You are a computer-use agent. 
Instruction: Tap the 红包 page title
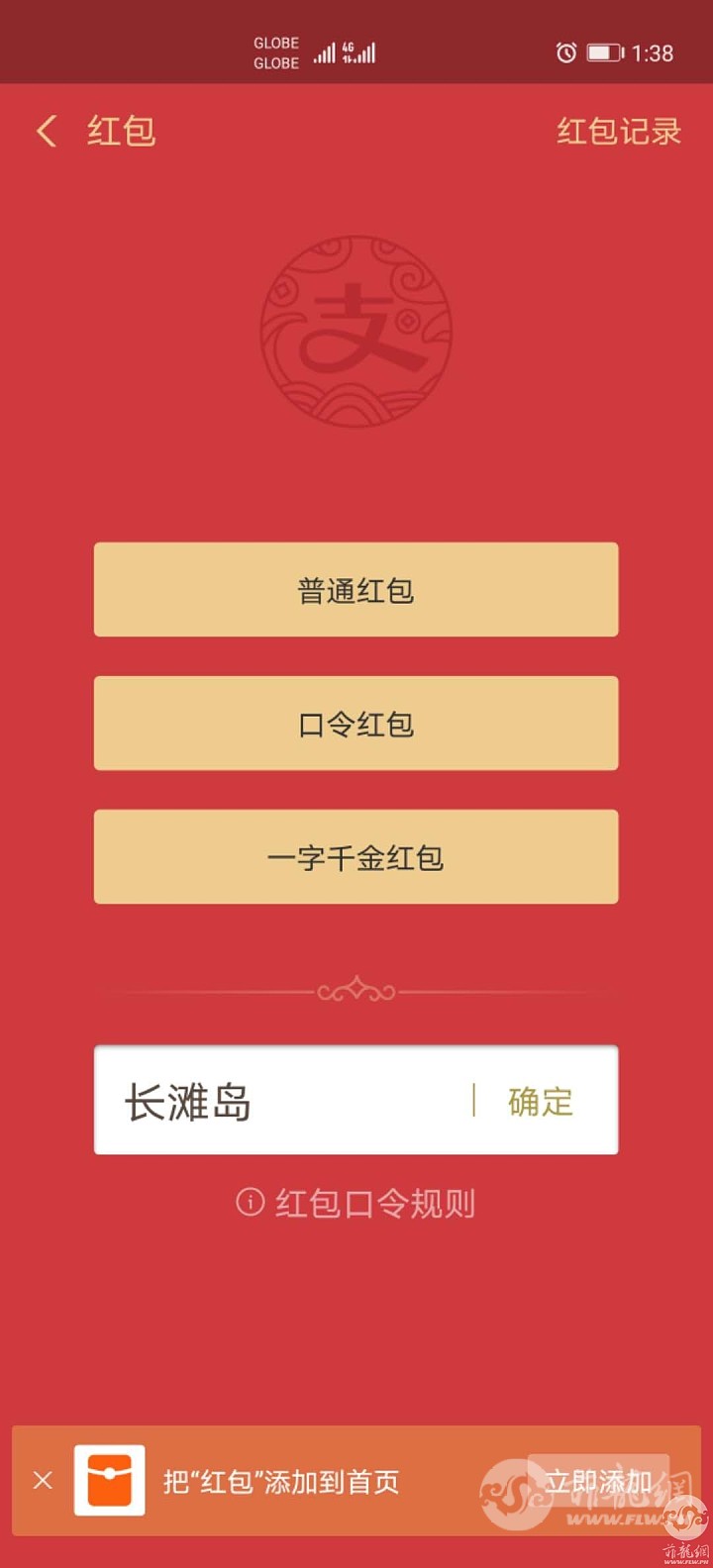(x=119, y=131)
